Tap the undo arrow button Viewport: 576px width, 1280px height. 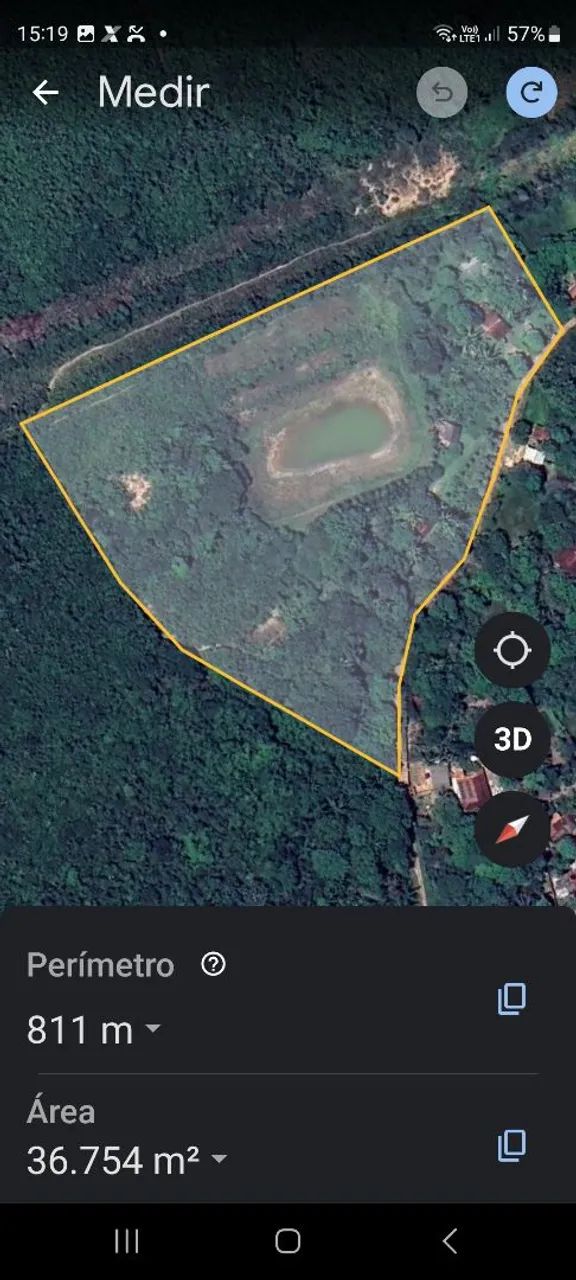pyautogui.click(x=442, y=93)
